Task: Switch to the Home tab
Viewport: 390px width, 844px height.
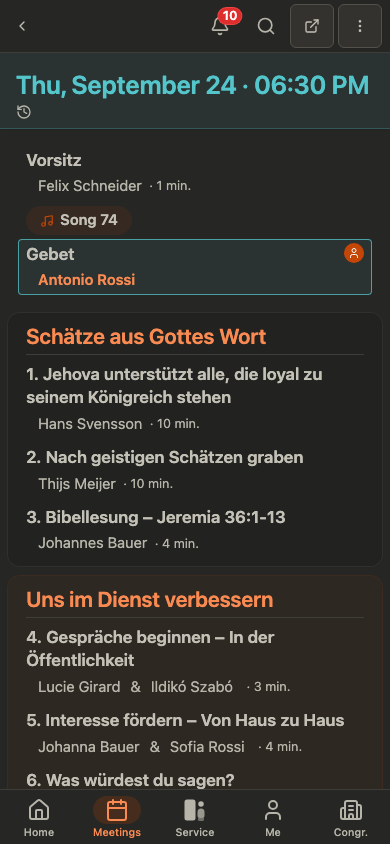Action: [x=39, y=817]
